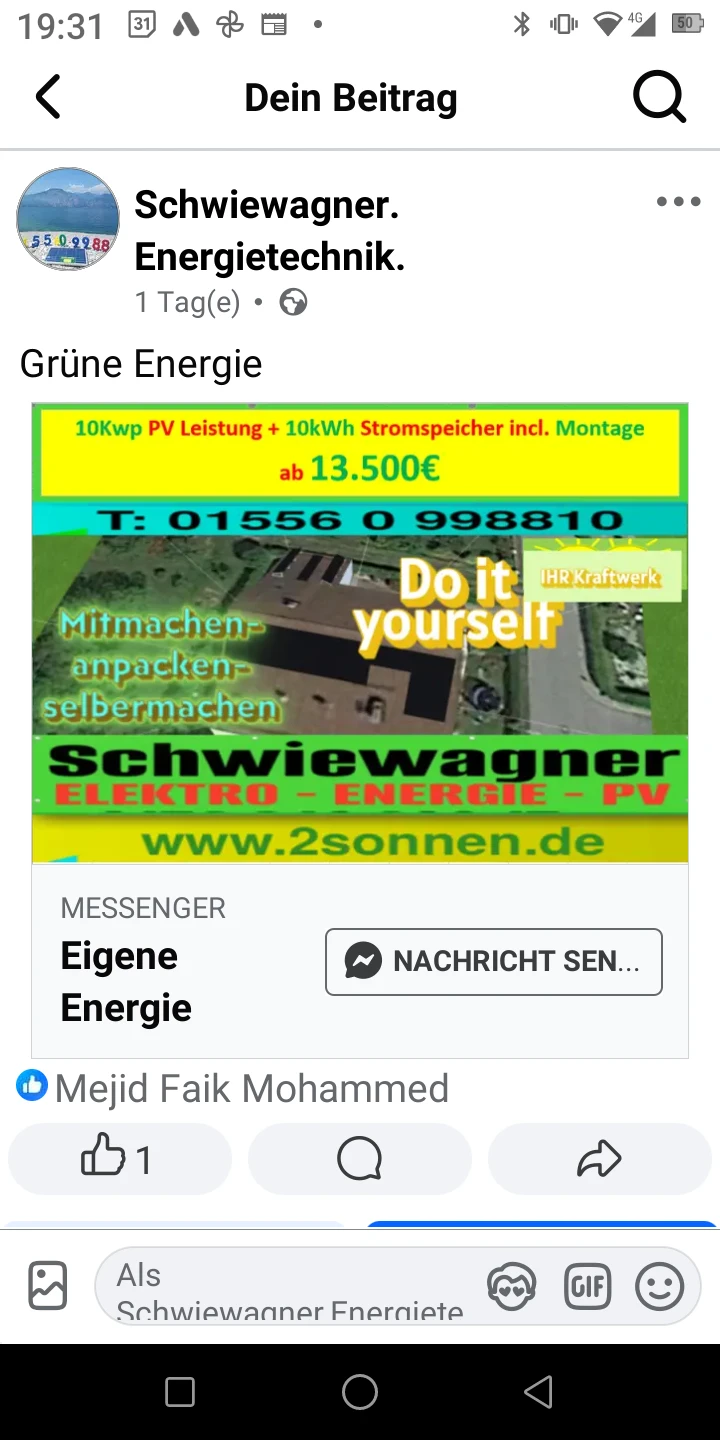Open the post's three-dot options menu
The height and width of the screenshot is (1440, 720).
678,202
